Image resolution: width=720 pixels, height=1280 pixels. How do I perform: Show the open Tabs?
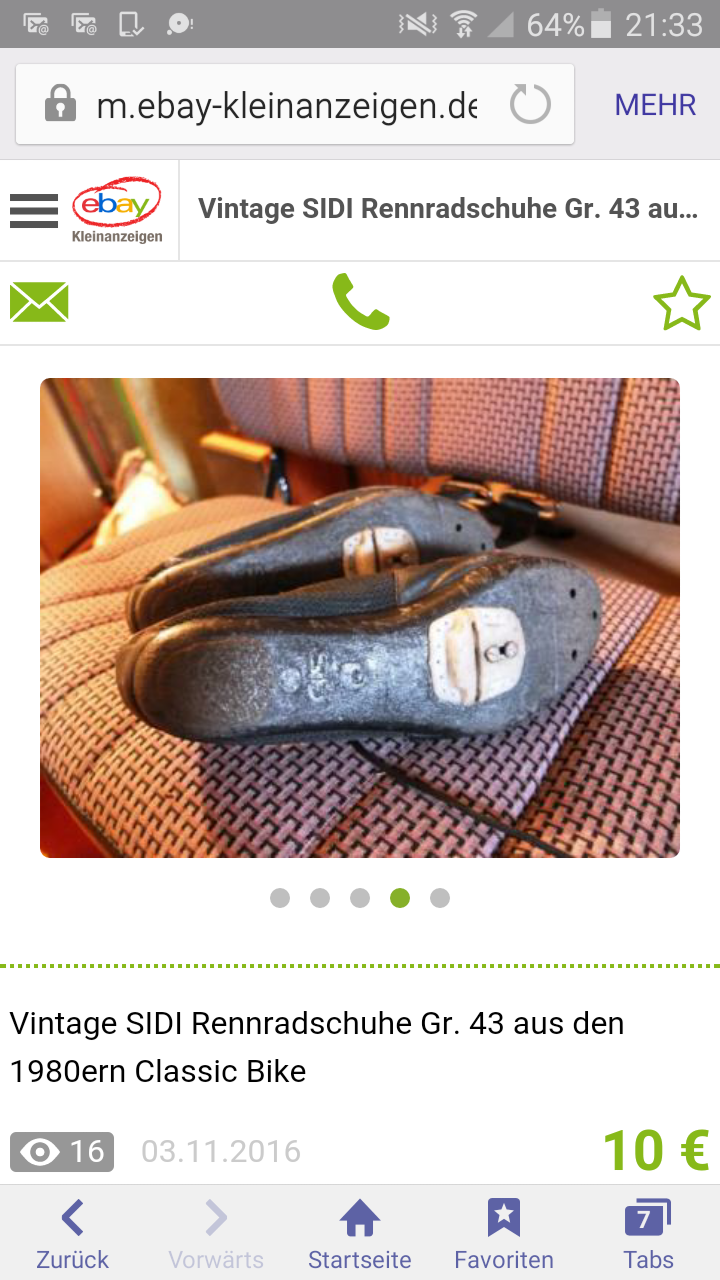(x=648, y=1234)
